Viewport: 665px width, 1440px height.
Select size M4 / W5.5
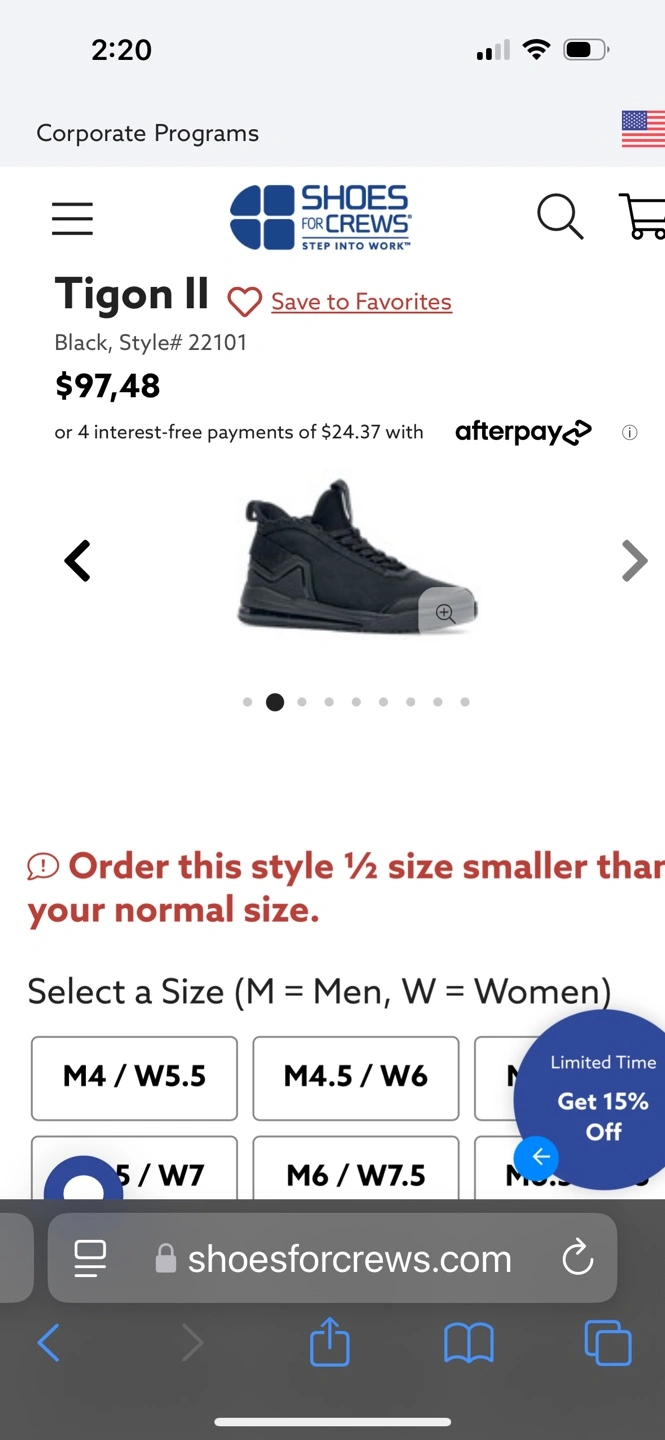(134, 1077)
